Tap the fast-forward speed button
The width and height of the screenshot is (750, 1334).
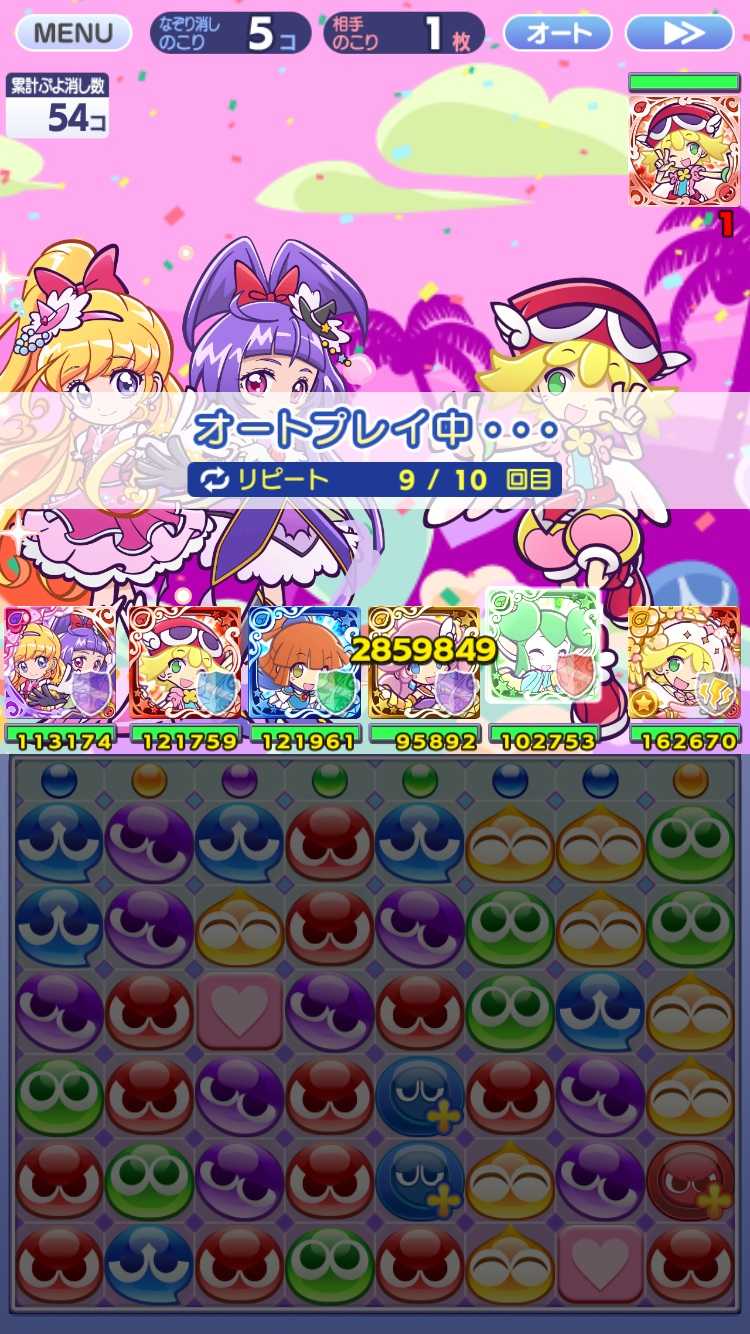pyautogui.click(x=680, y=34)
